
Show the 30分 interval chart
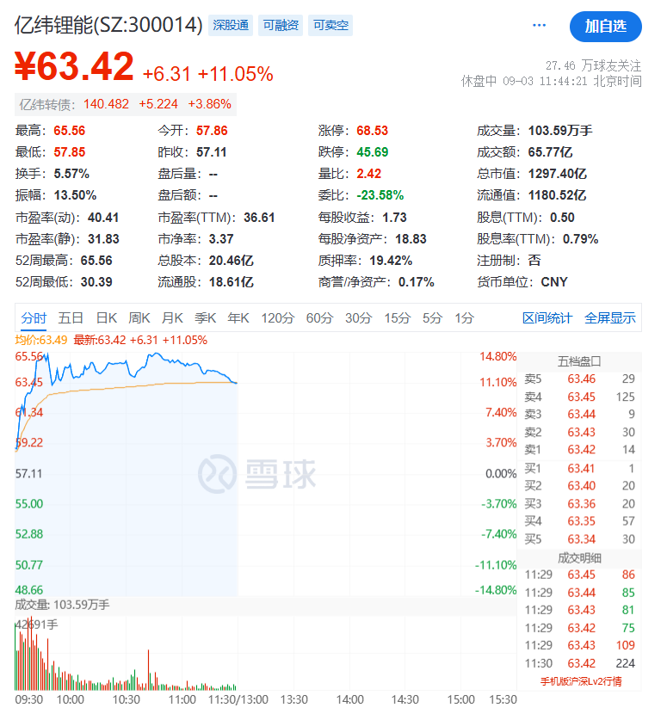358,318
